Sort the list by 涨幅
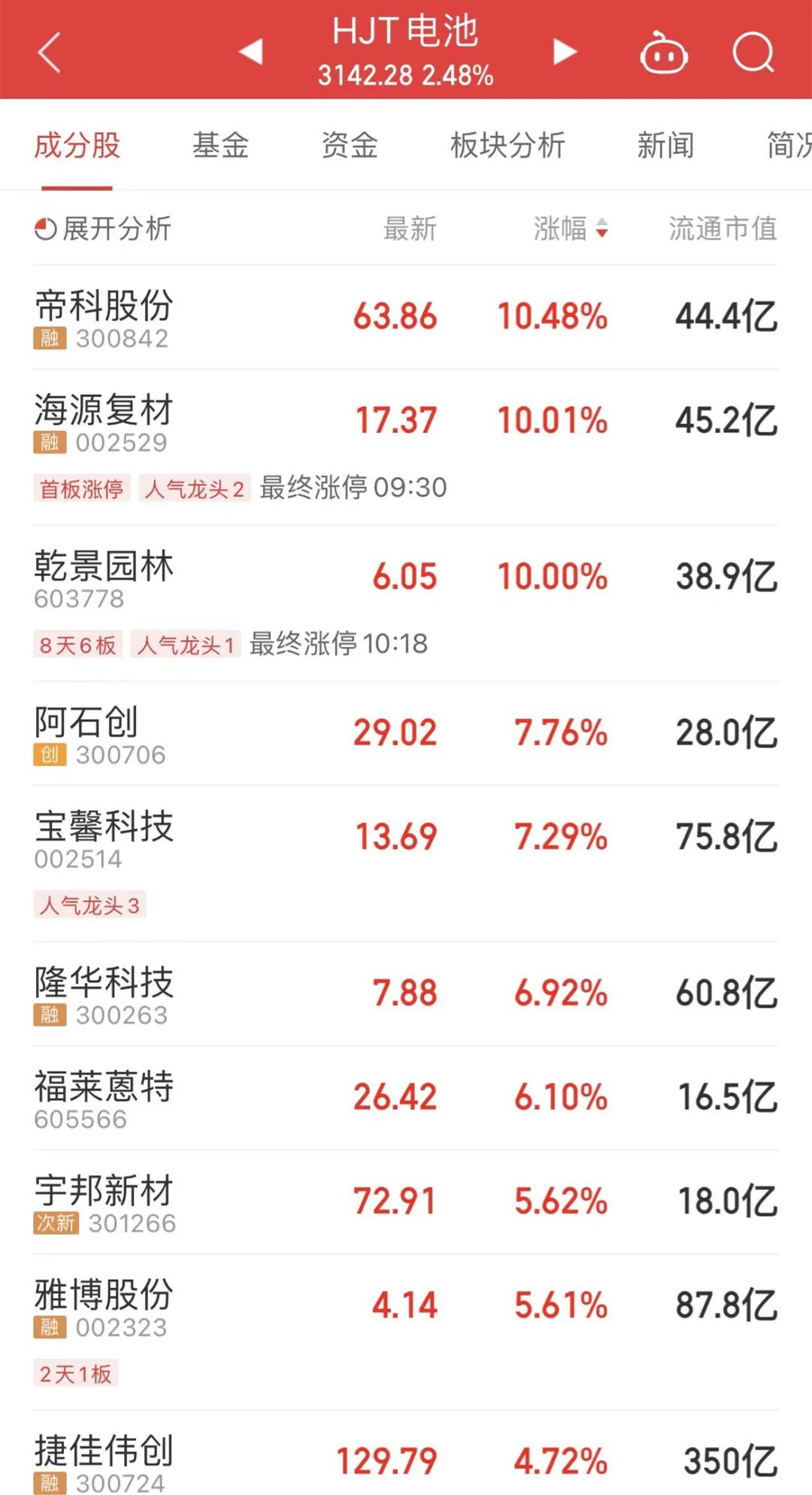The height and width of the screenshot is (1495, 812). [571, 229]
